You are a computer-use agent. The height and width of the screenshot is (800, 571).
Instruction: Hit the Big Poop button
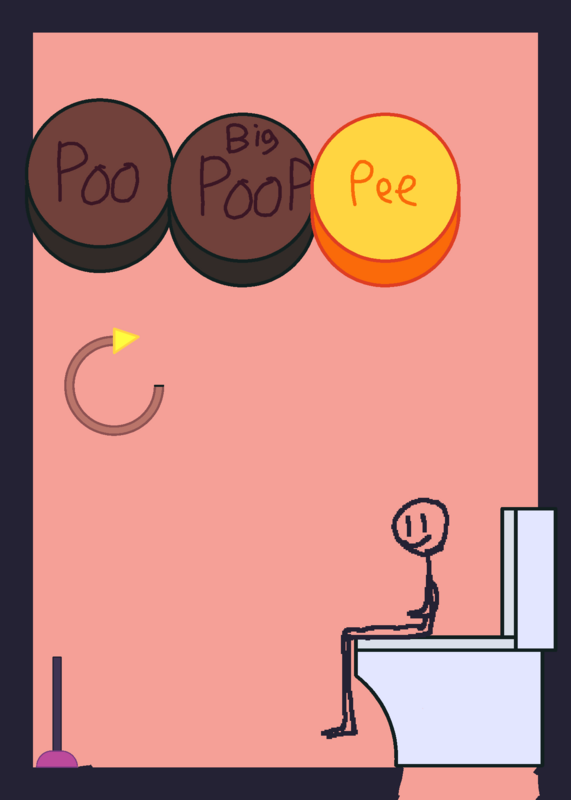click(x=242, y=199)
